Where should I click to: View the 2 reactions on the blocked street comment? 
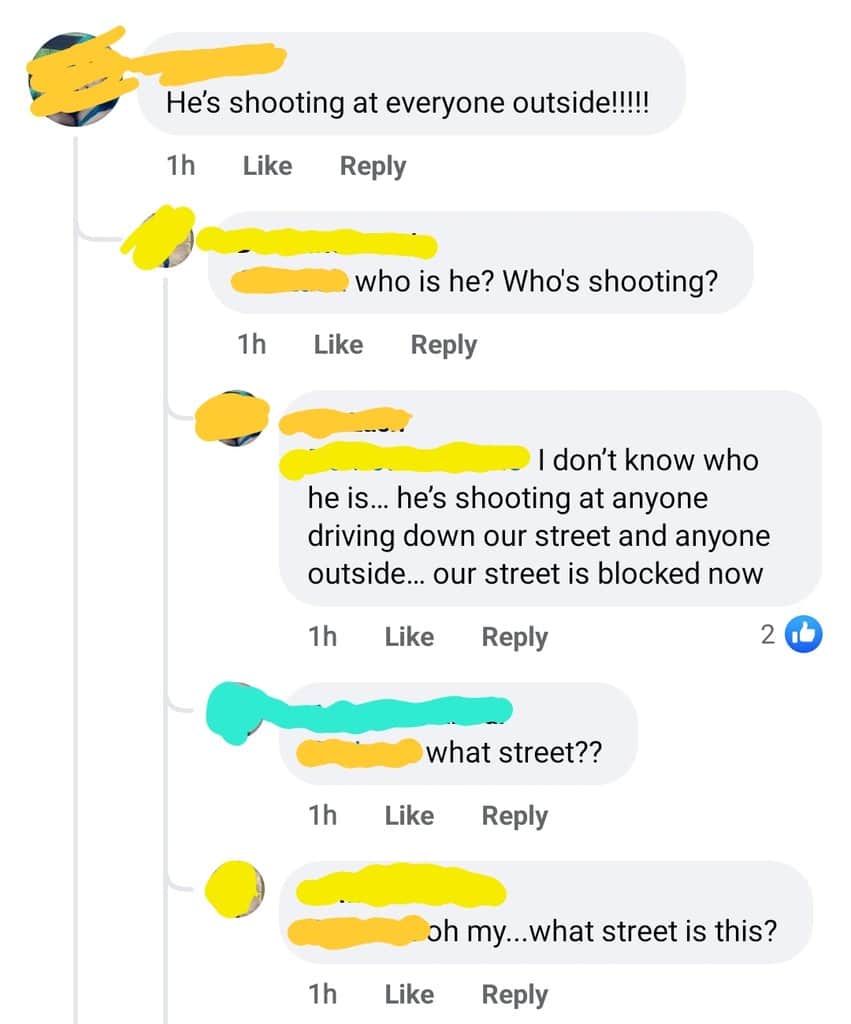click(791, 634)
